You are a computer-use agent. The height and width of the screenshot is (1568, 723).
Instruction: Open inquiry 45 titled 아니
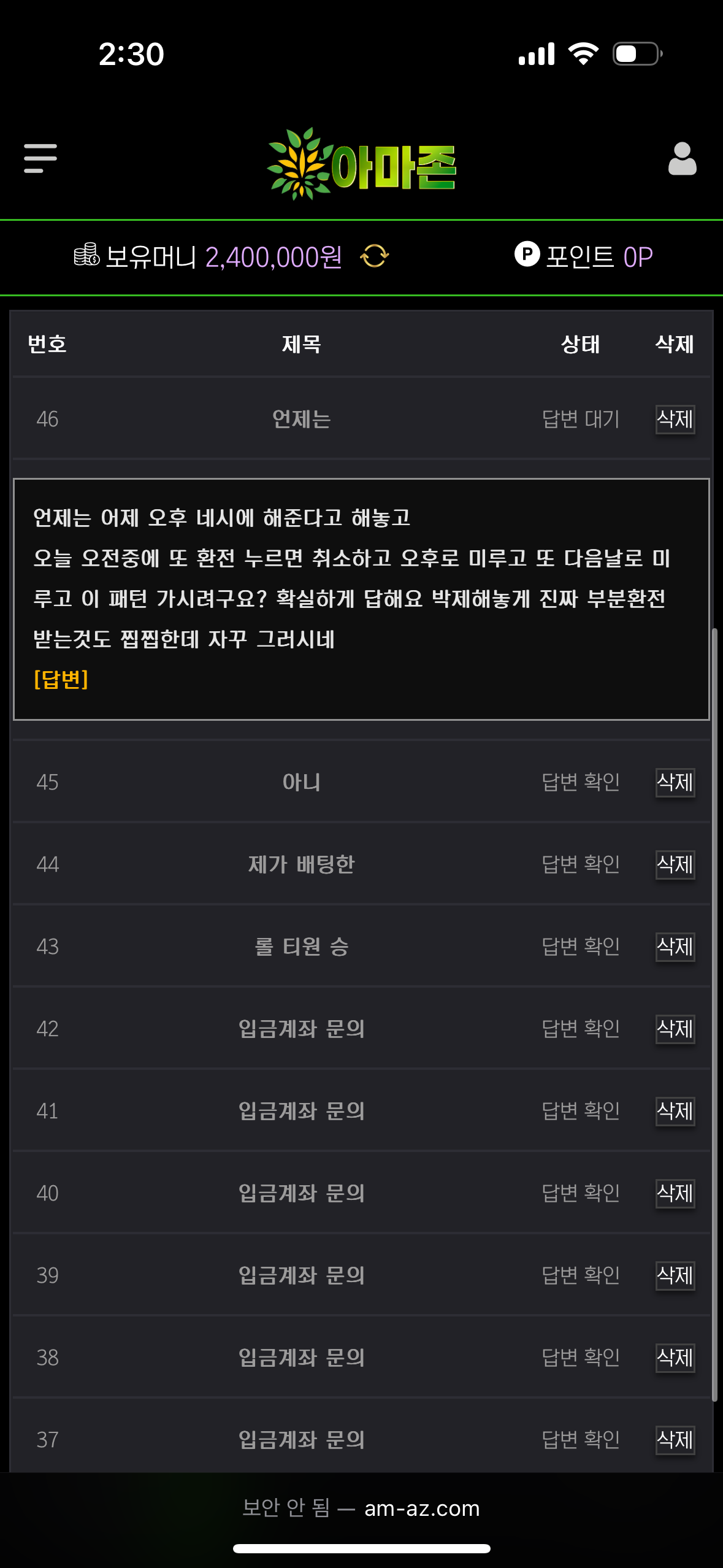coord(301,782)
